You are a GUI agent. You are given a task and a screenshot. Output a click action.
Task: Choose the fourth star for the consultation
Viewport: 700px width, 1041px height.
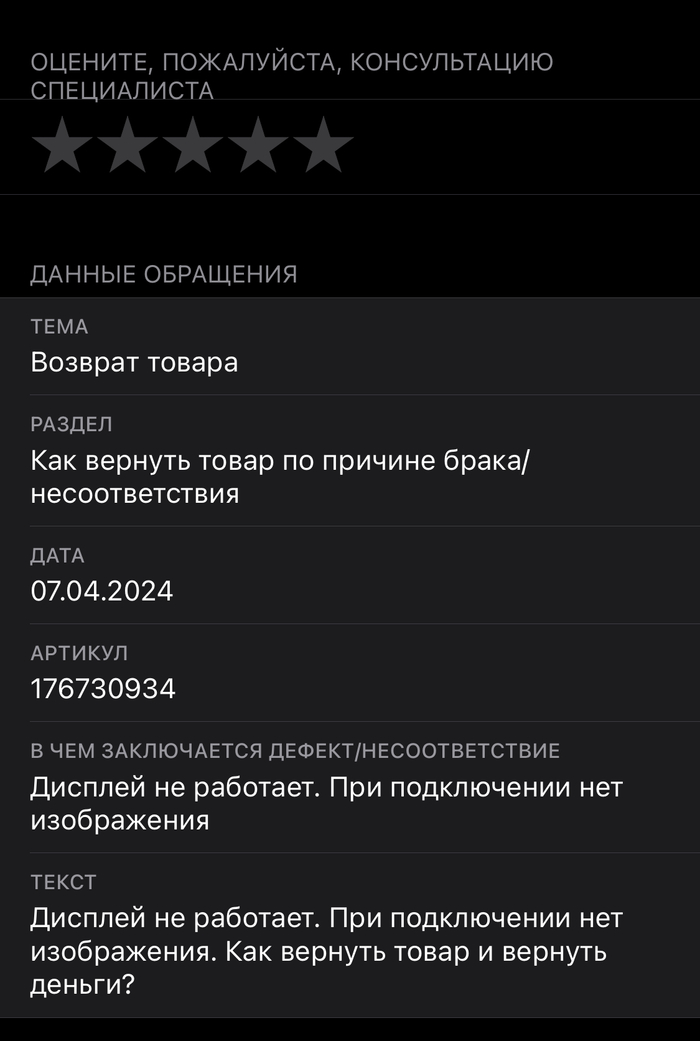(258, 146)
